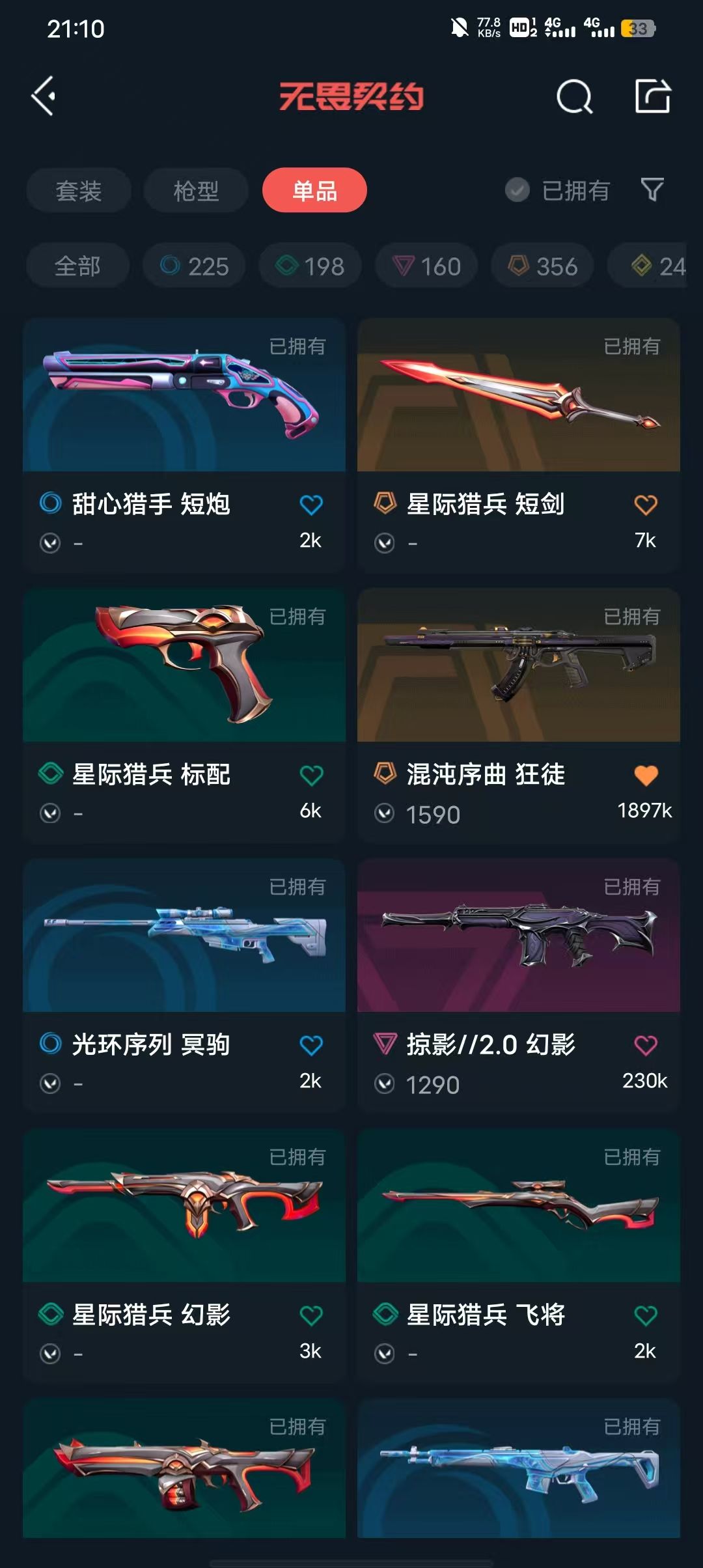Viewport: 703px width, 1568px height.
Task: Select the 单品 tab
Action: [314, 190]
